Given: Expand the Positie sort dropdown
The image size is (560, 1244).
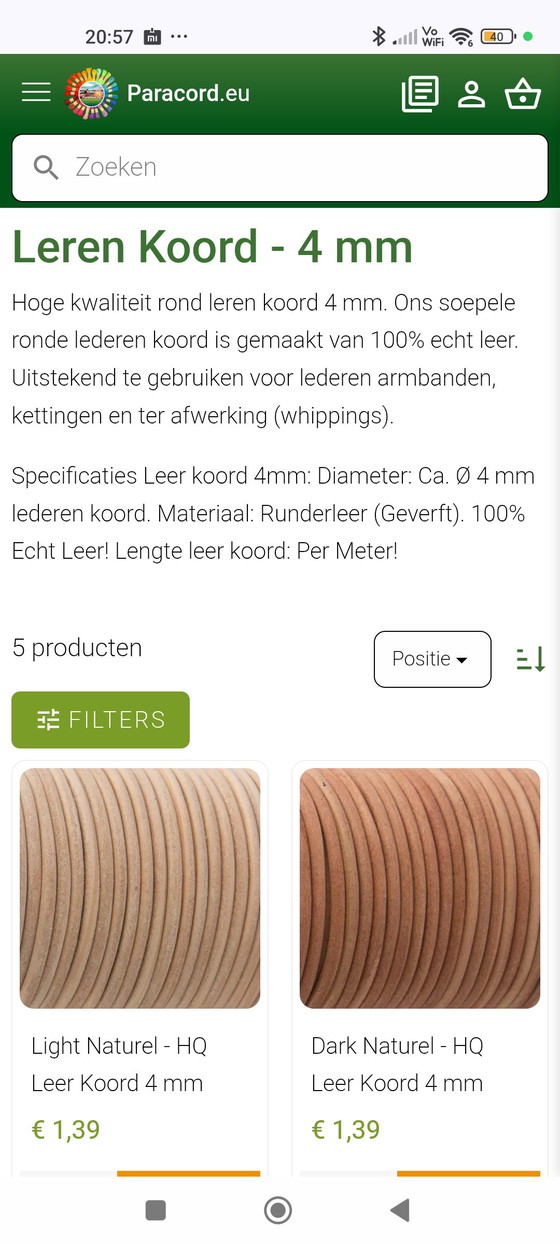Looking at the screenshot, I should click(x=432, y=659).
